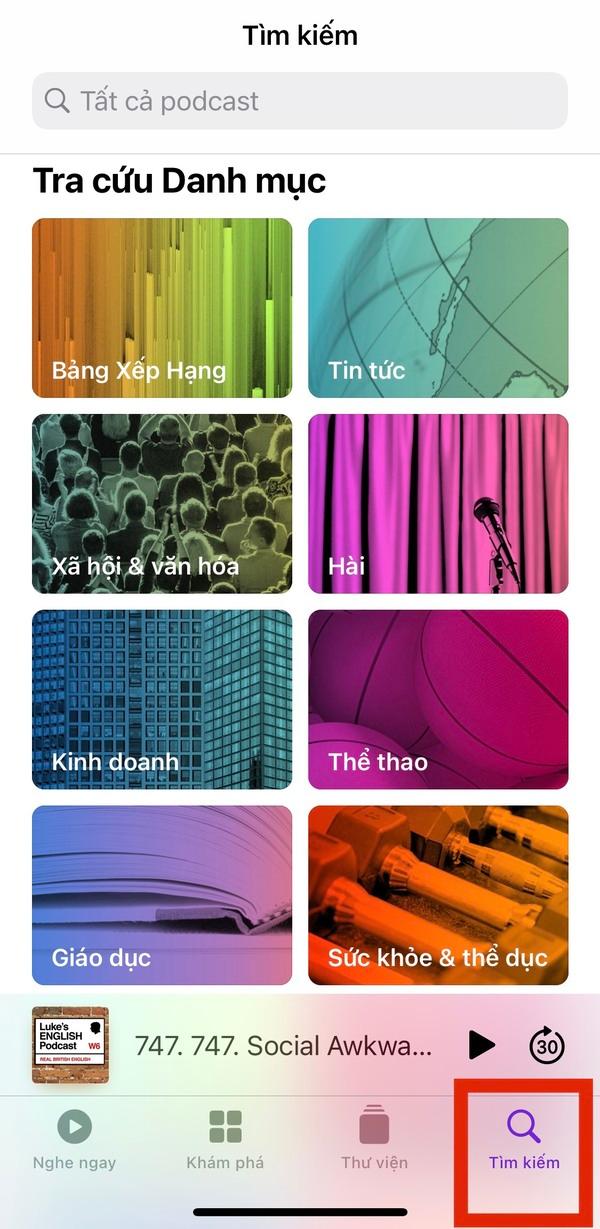Switch to the Khám phá tab

tap(225, 1140)
